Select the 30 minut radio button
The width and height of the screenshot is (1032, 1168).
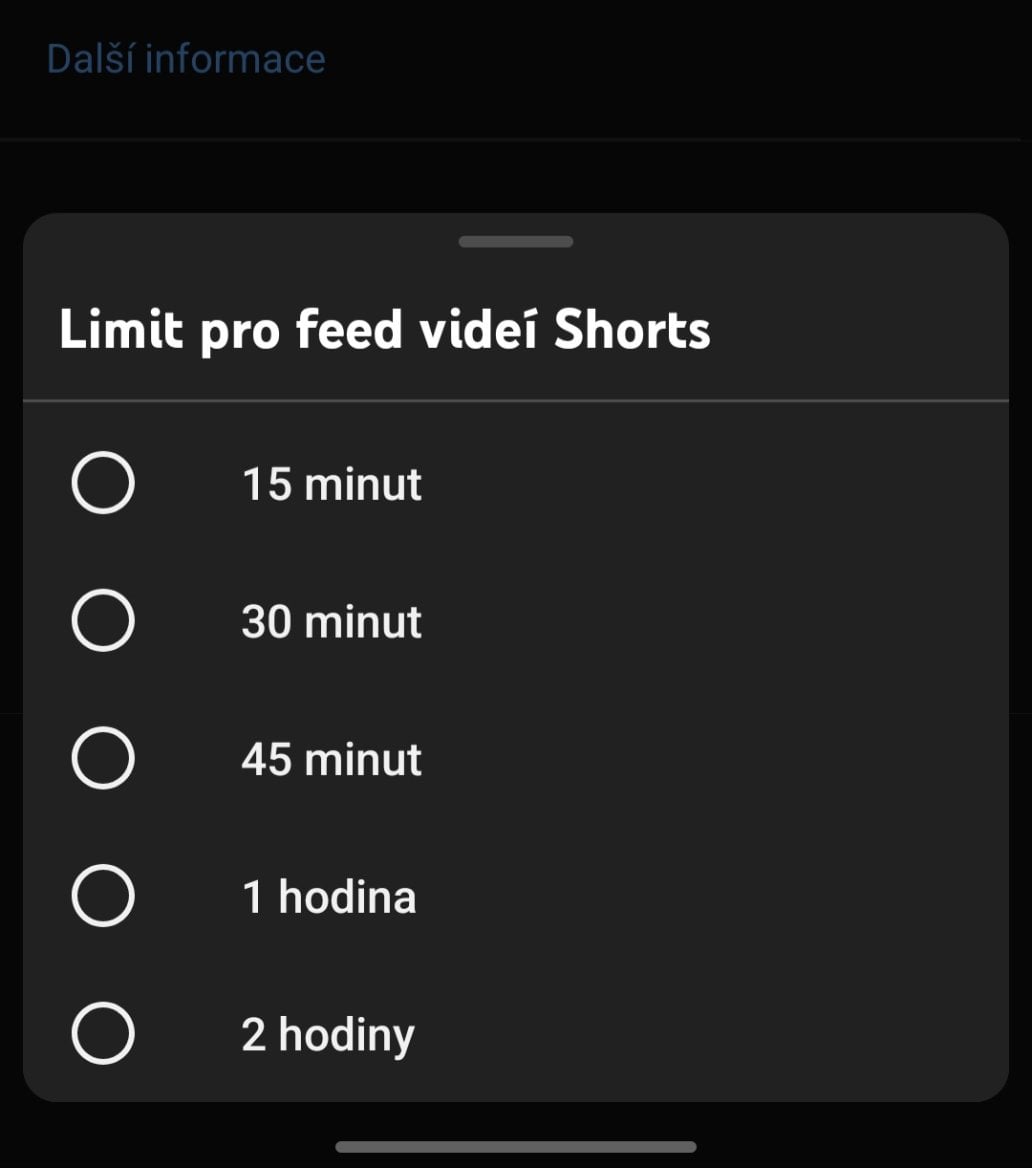(x=103, y=620)
